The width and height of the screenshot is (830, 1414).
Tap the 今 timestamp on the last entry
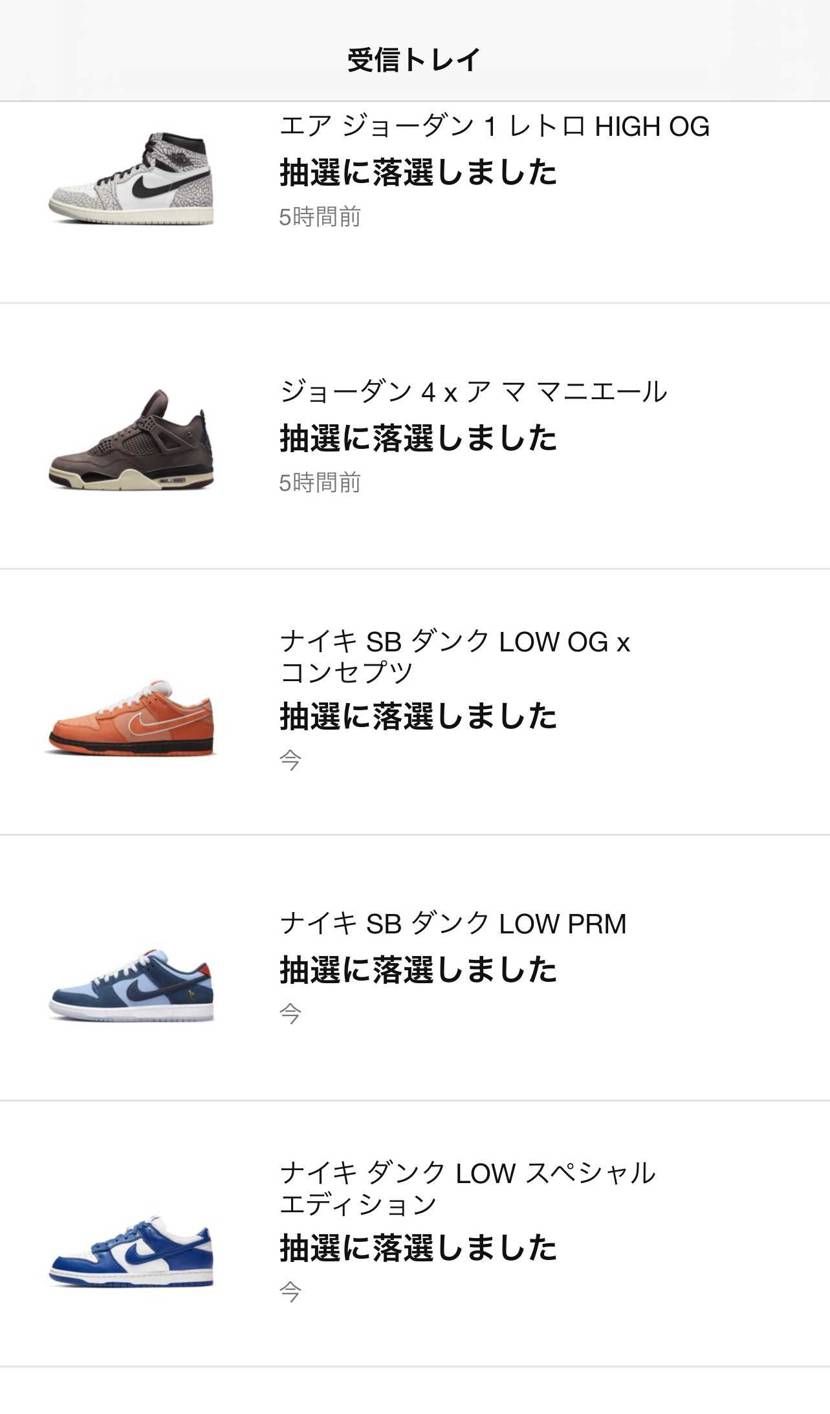[x=288, y=1292]
